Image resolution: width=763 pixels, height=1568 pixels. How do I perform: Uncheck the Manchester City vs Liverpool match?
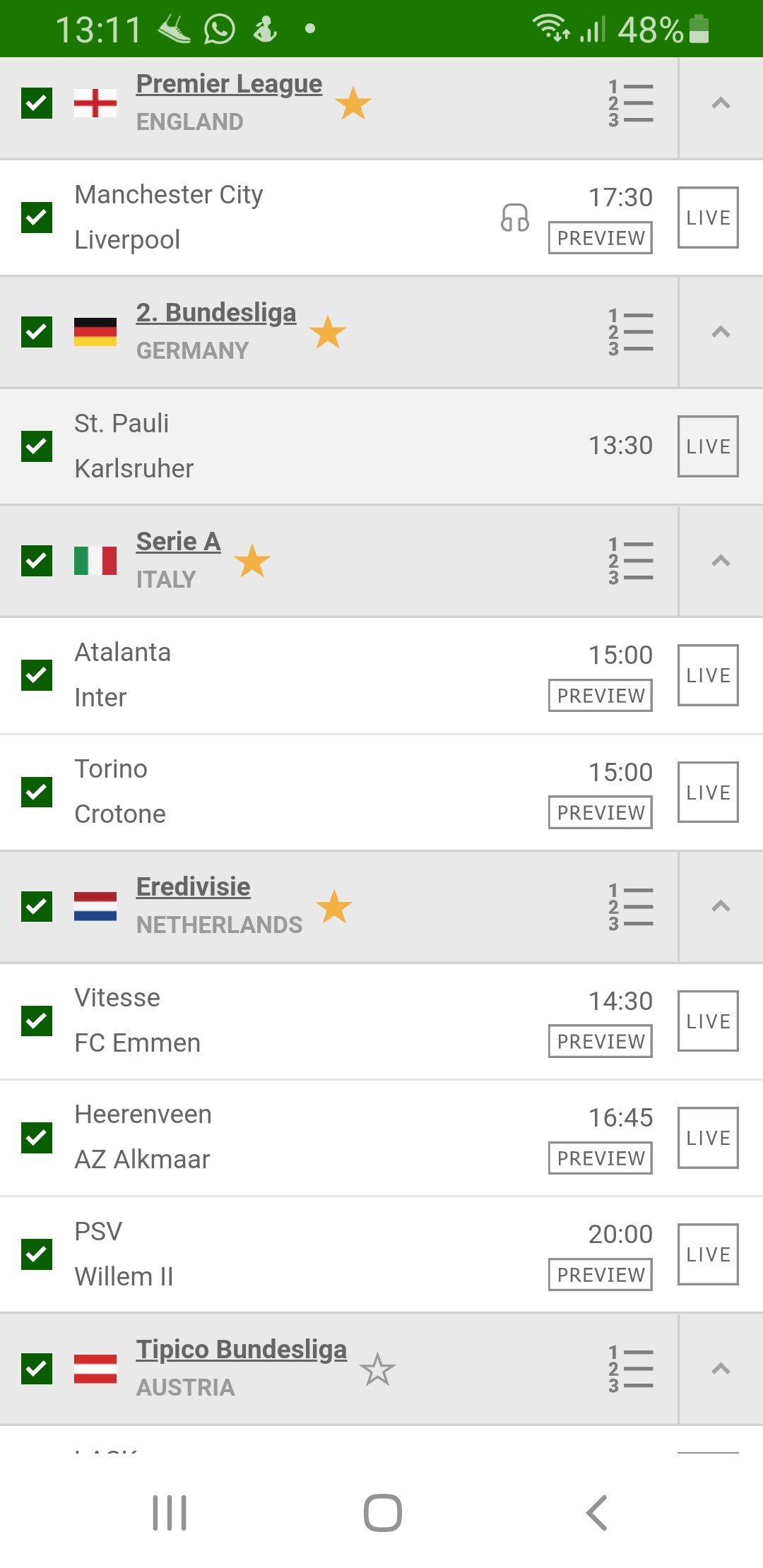pyautogui.click(x=37, y=218)
